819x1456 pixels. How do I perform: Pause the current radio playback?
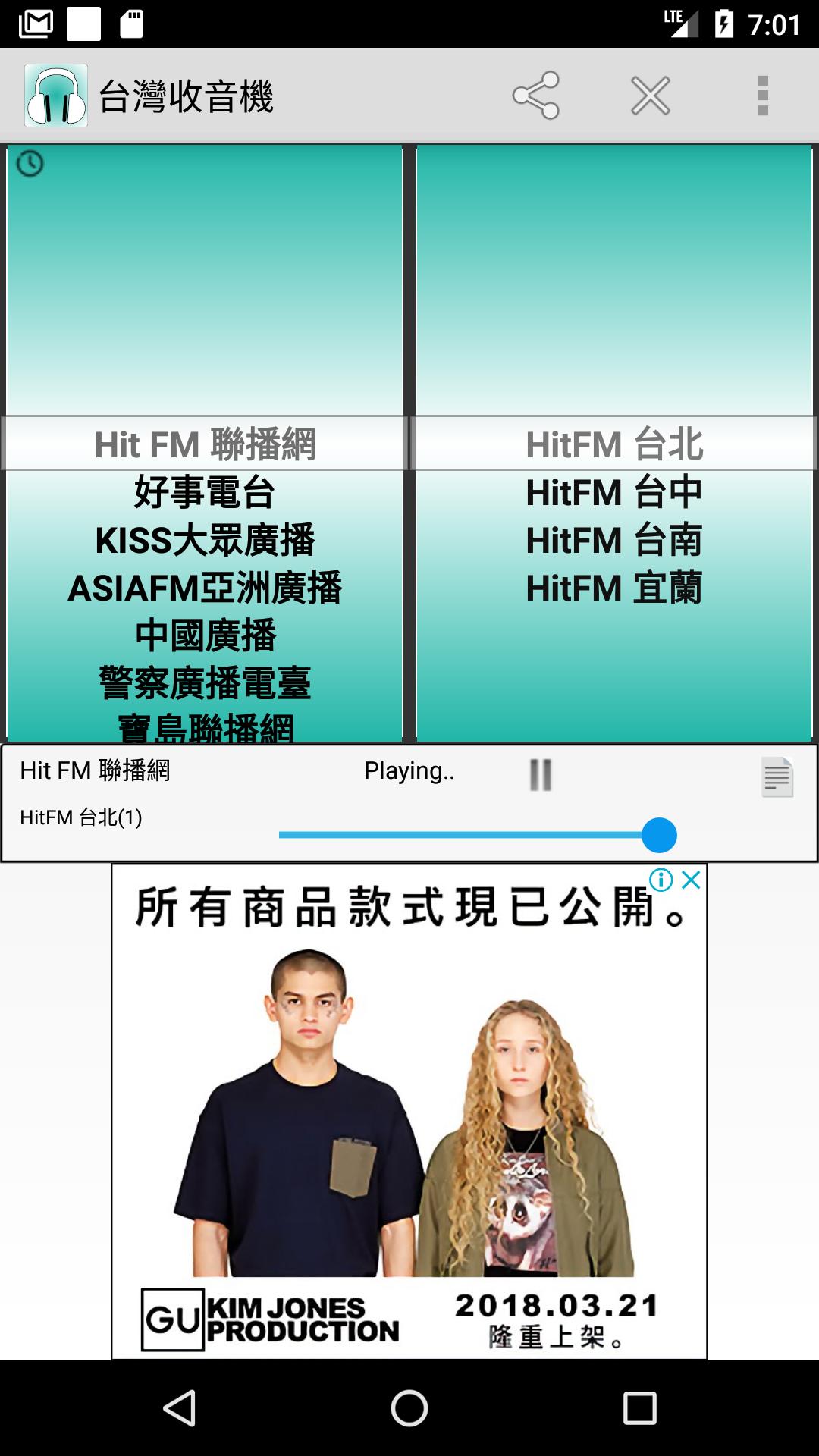coord(541,775)
